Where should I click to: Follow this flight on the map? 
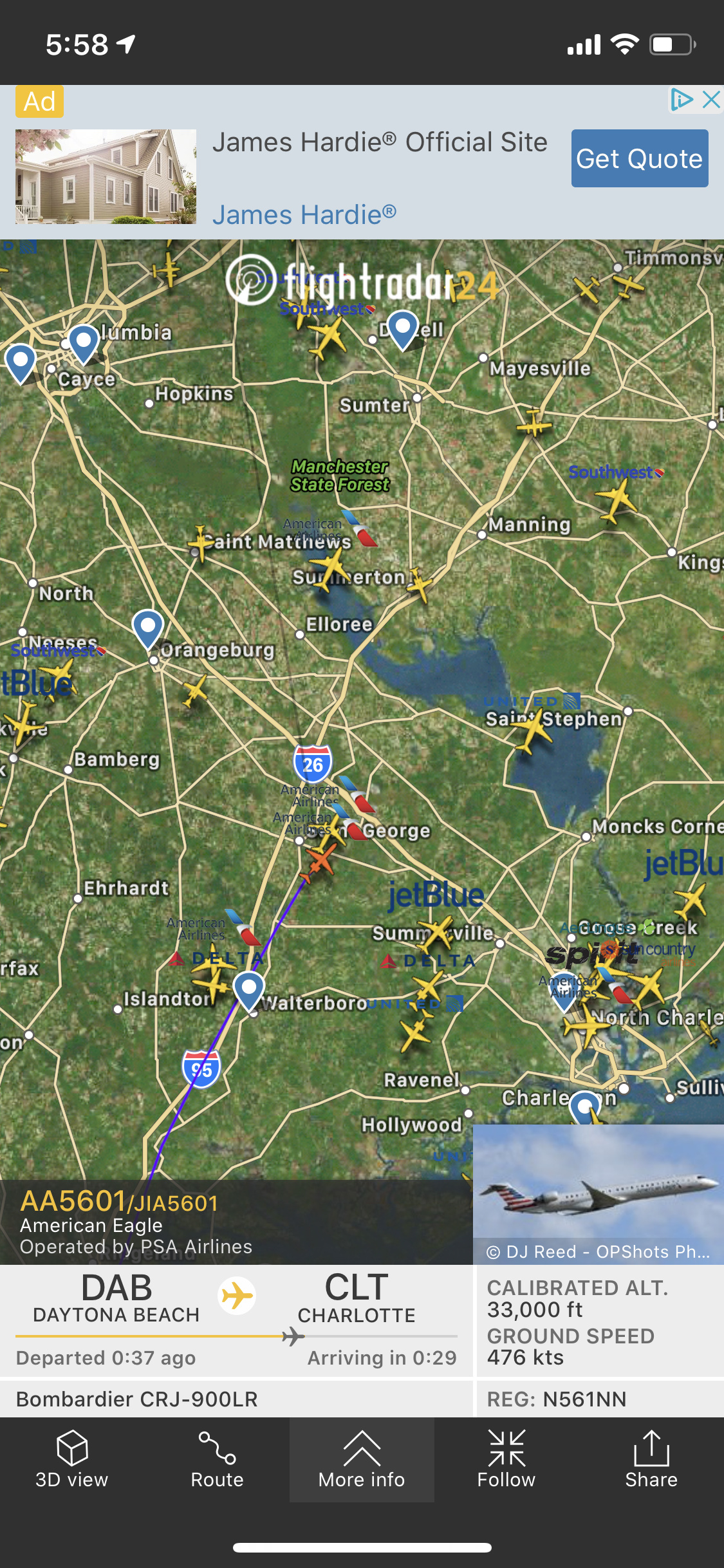506,1460
